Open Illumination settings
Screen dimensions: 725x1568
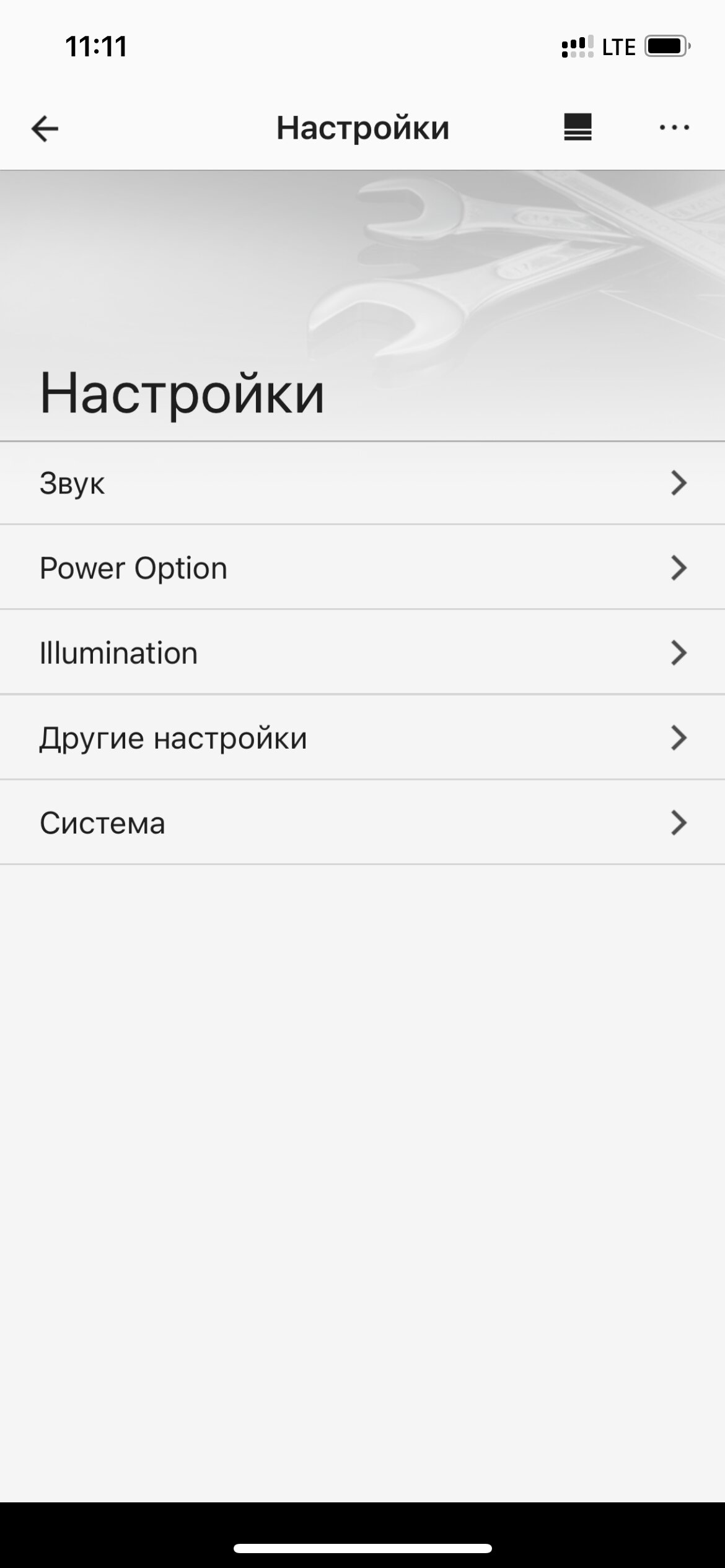[362, 652]
